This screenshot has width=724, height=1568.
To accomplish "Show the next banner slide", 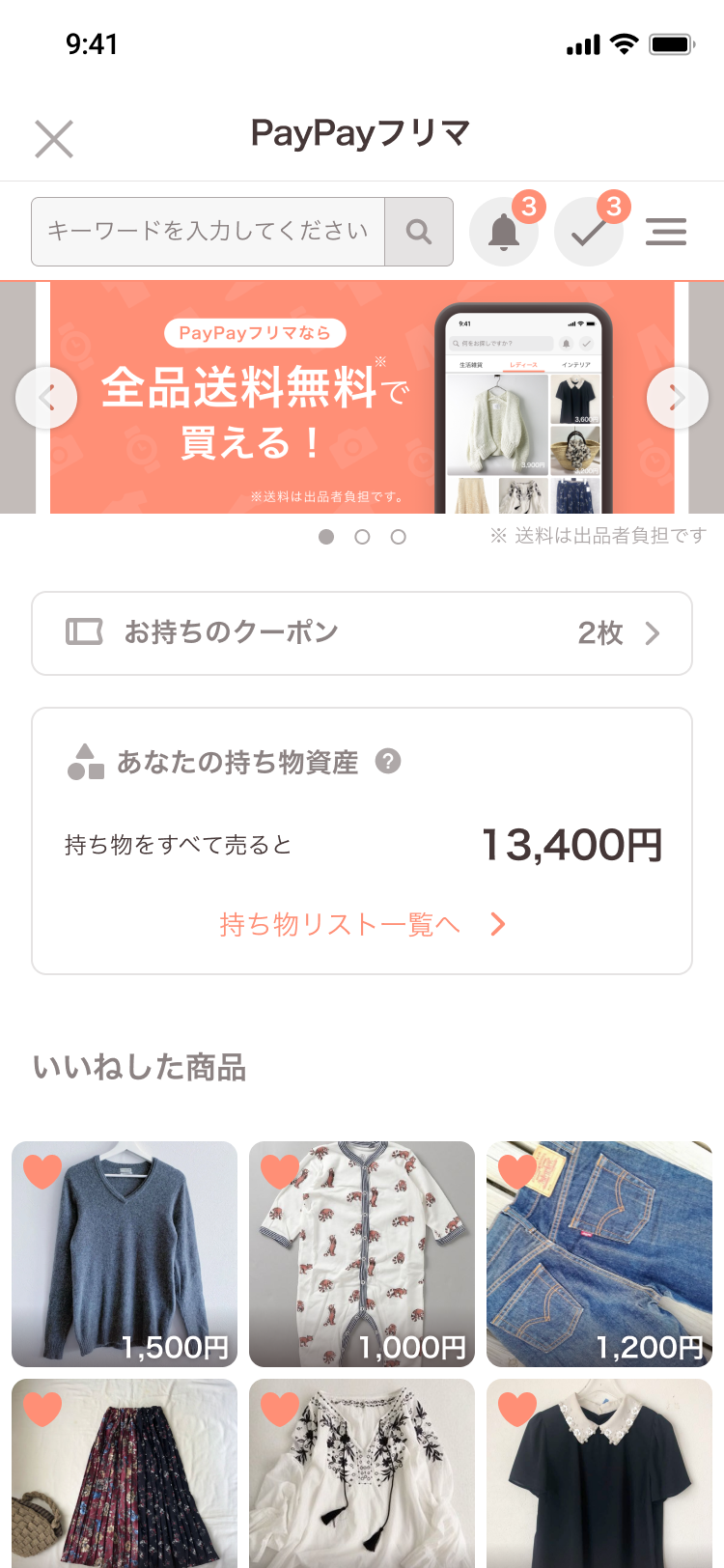I will point(678,397).
